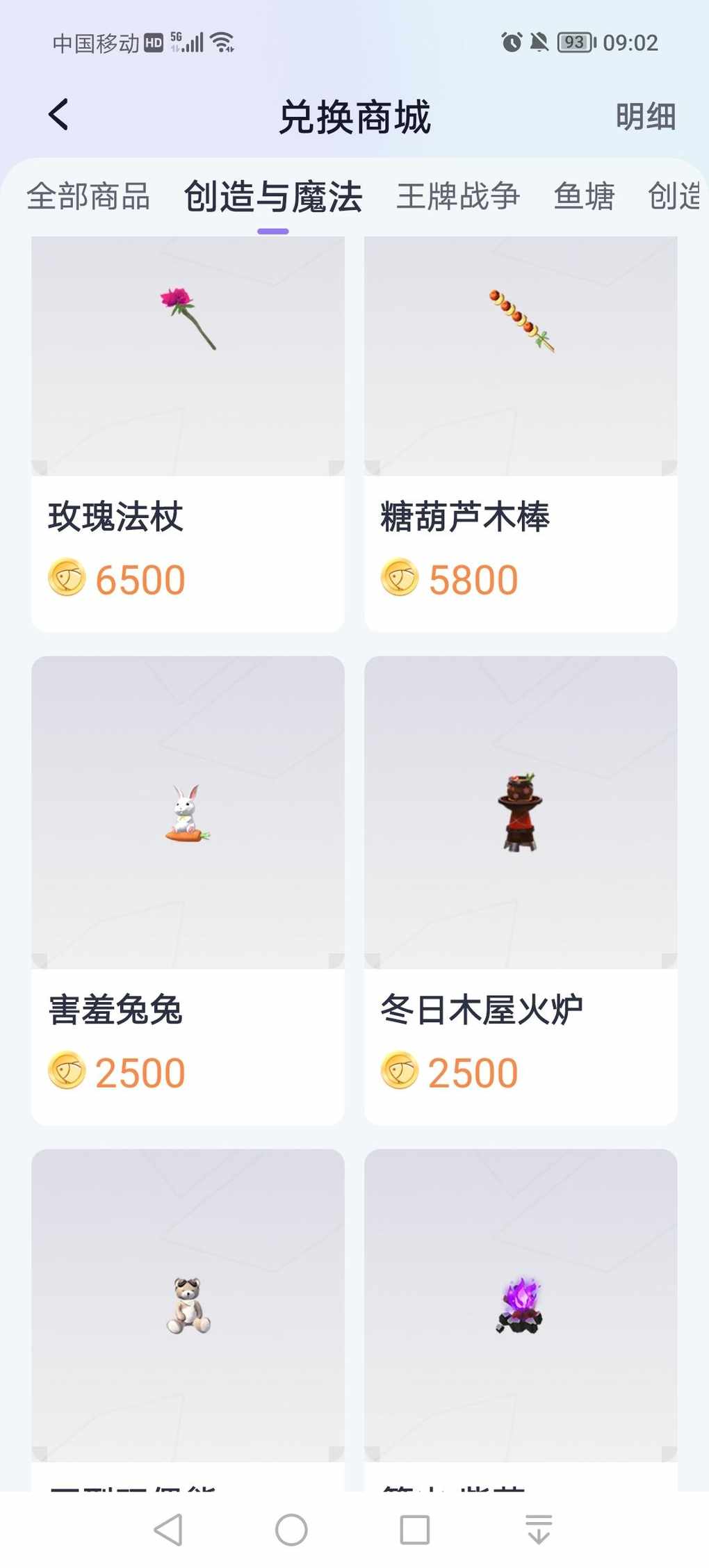Open 明细 details in the header
The height and width of the screenshot is (1568, 709).
(645, 116)
